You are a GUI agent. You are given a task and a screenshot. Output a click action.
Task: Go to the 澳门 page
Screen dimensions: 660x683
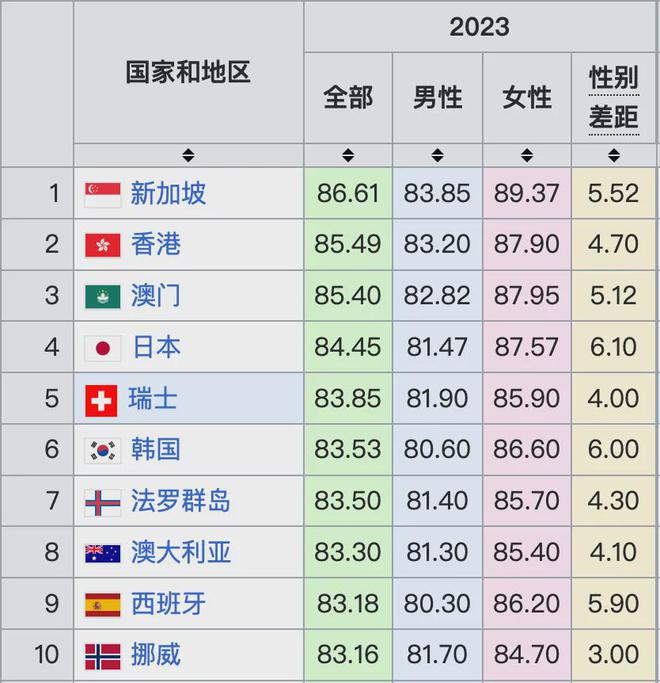(155, 296)
